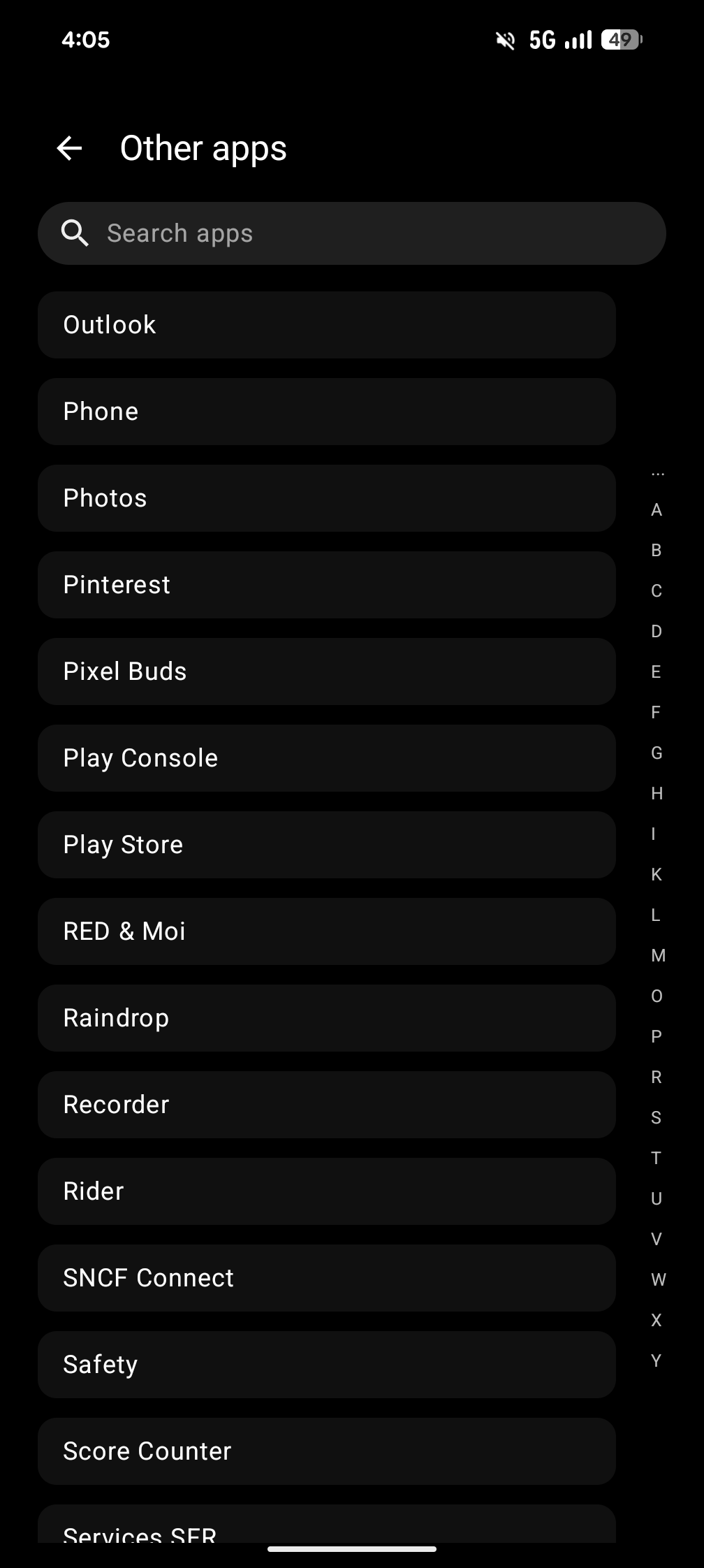
Task: Tap the signal strength bars icon
Action: click(x=579, y=39)
